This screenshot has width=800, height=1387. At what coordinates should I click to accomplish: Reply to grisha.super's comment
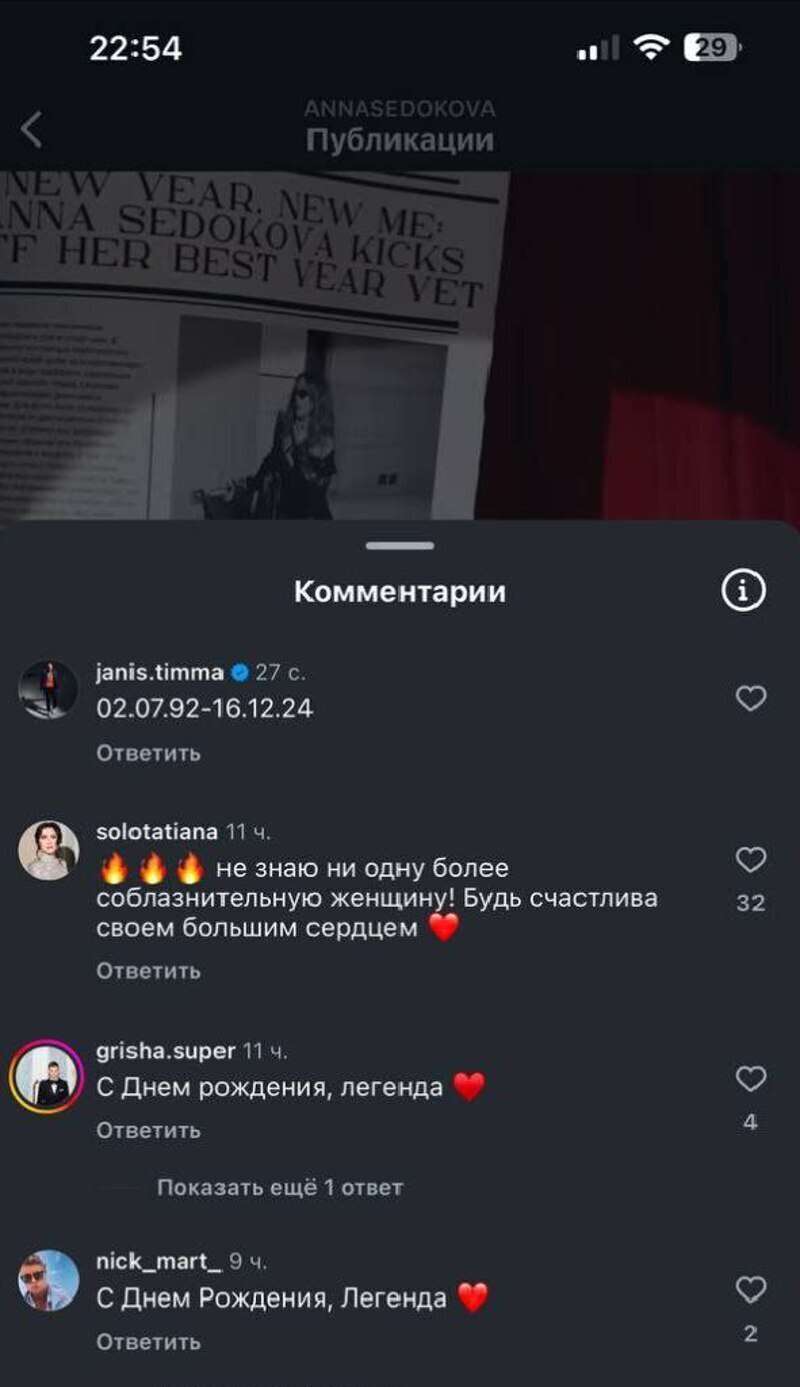148,1130
